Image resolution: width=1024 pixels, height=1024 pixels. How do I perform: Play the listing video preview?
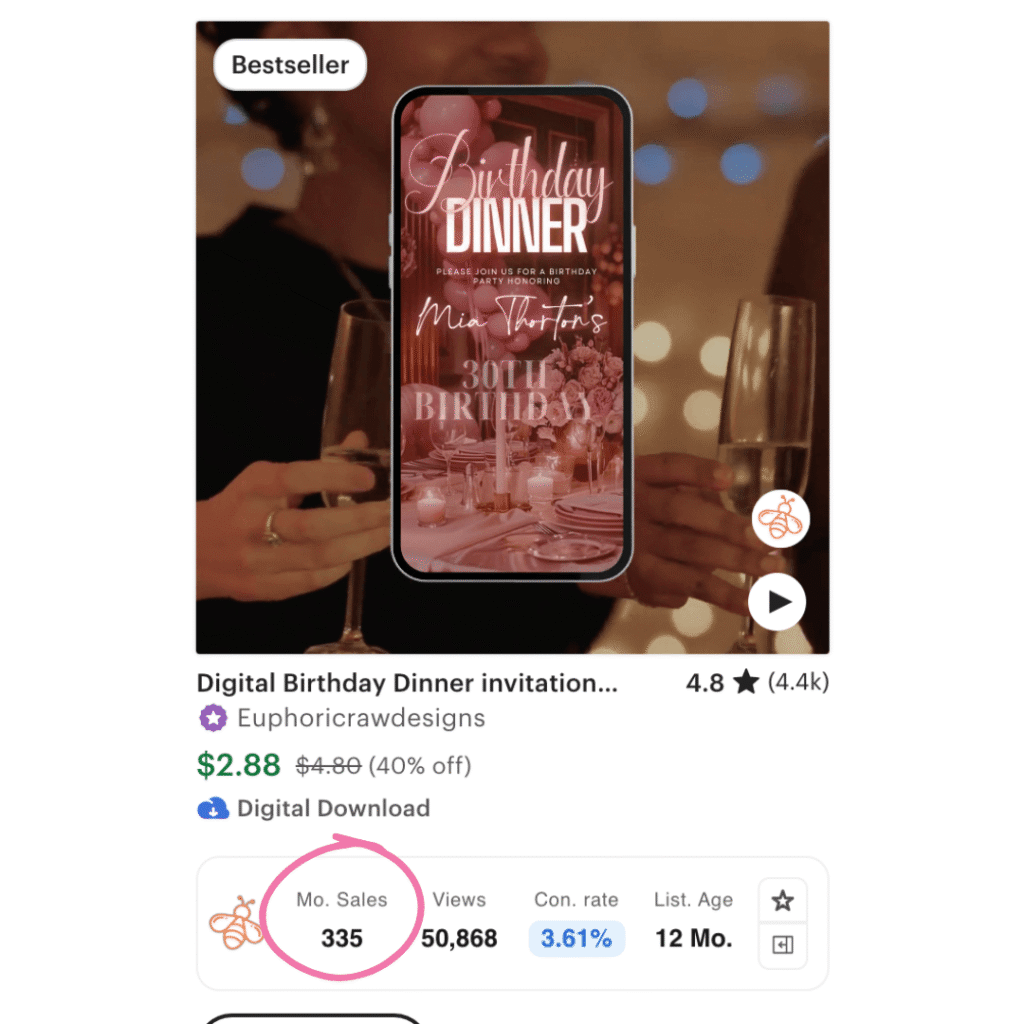tap(777, 602)
